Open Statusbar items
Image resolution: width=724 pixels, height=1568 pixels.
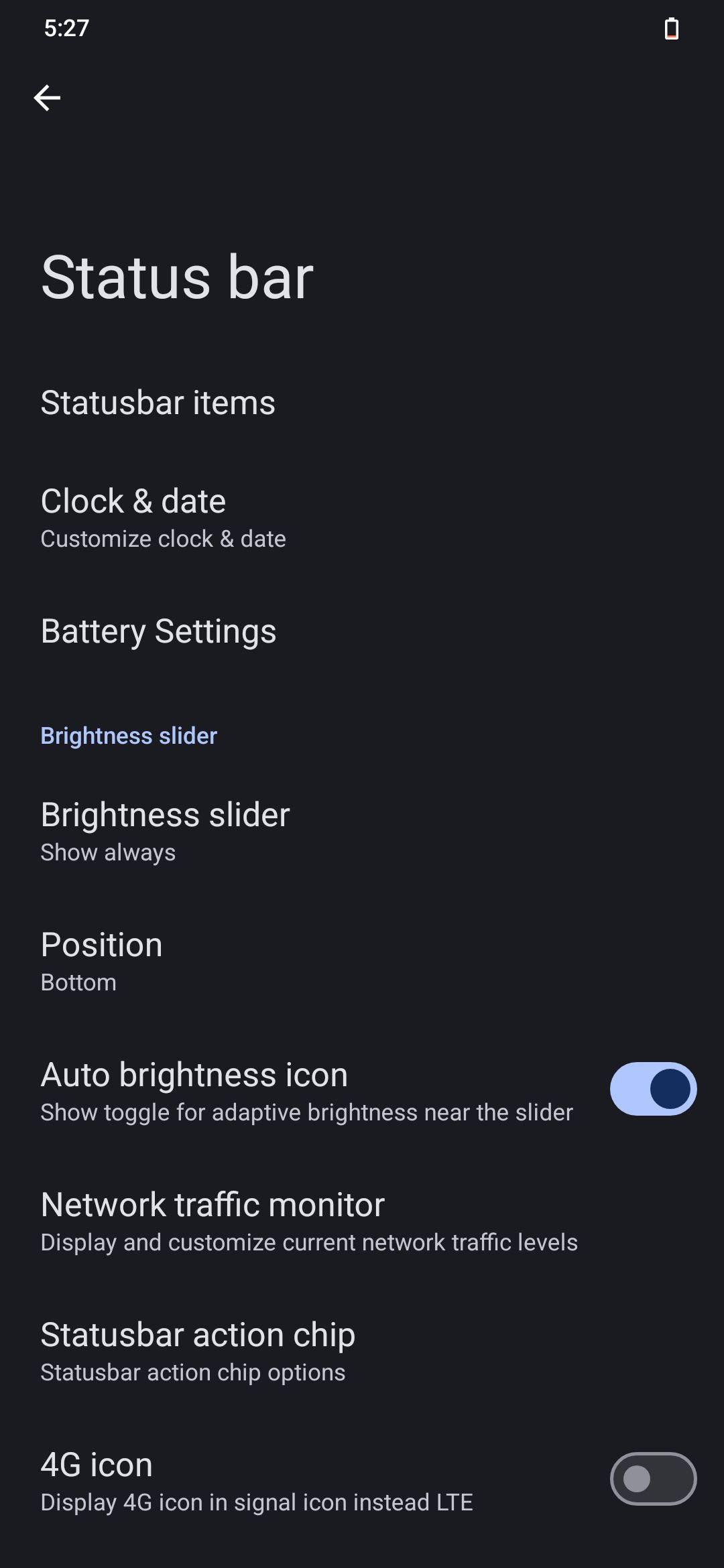coord(362,403)
